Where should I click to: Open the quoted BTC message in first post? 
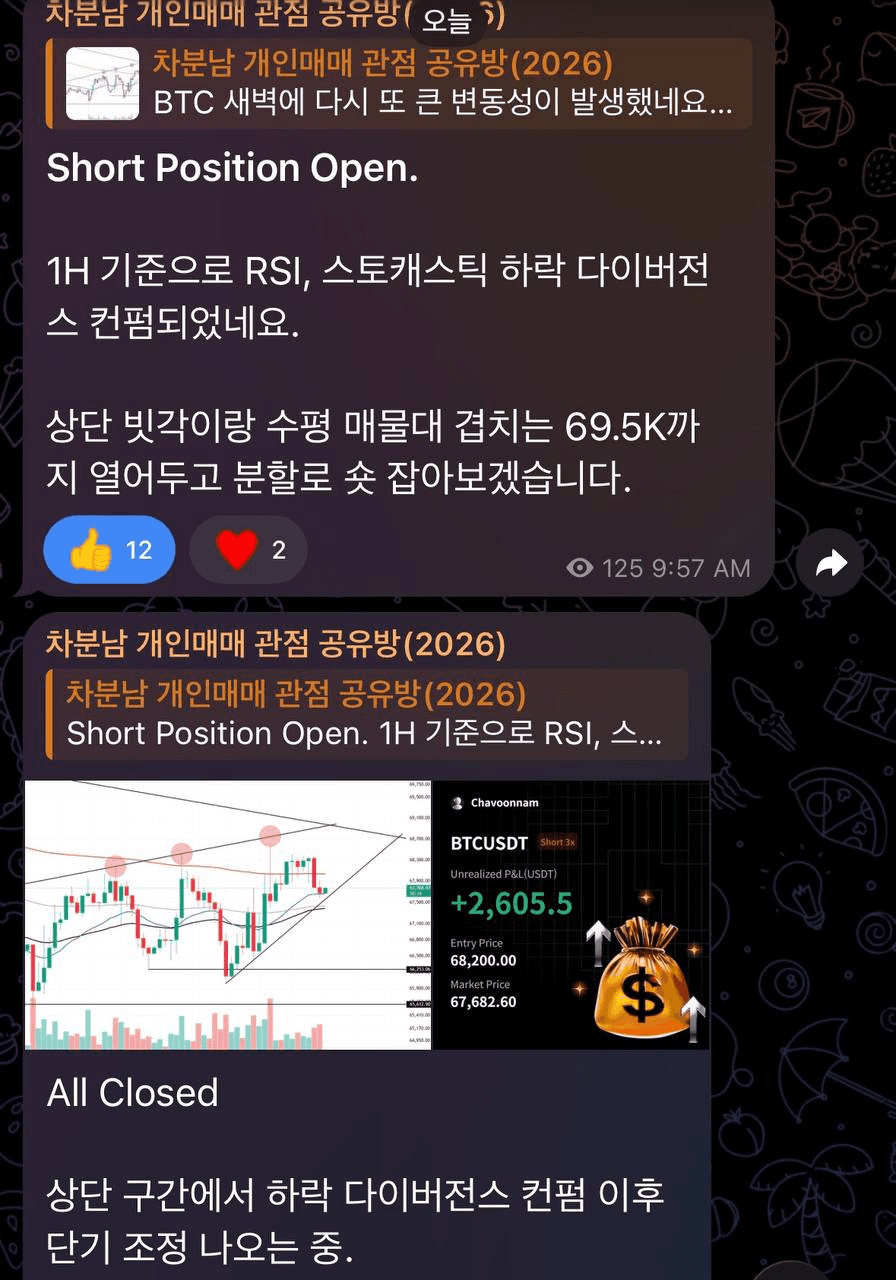[x=400, y=84]
